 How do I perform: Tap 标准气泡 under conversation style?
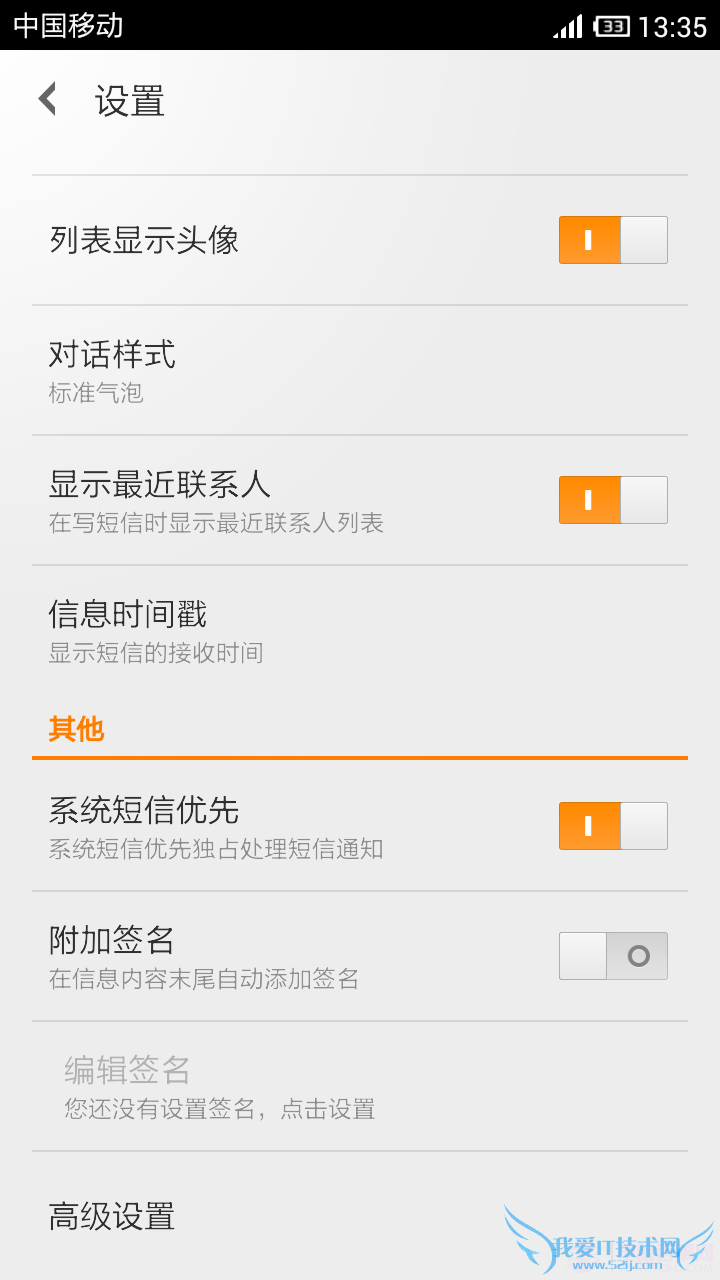pyautogui.click(x=96, y=393)
